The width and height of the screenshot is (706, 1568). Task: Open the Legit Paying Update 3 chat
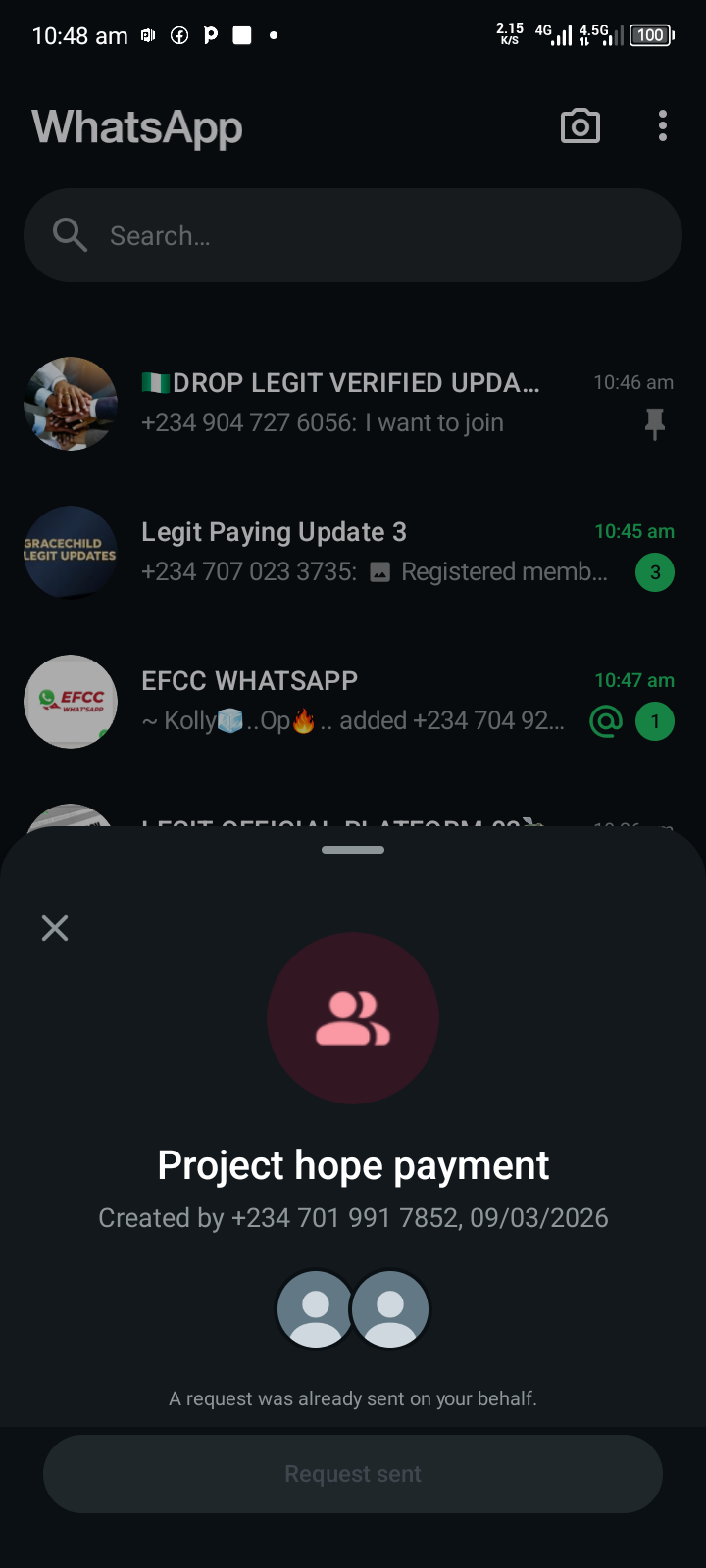[353, 552]
